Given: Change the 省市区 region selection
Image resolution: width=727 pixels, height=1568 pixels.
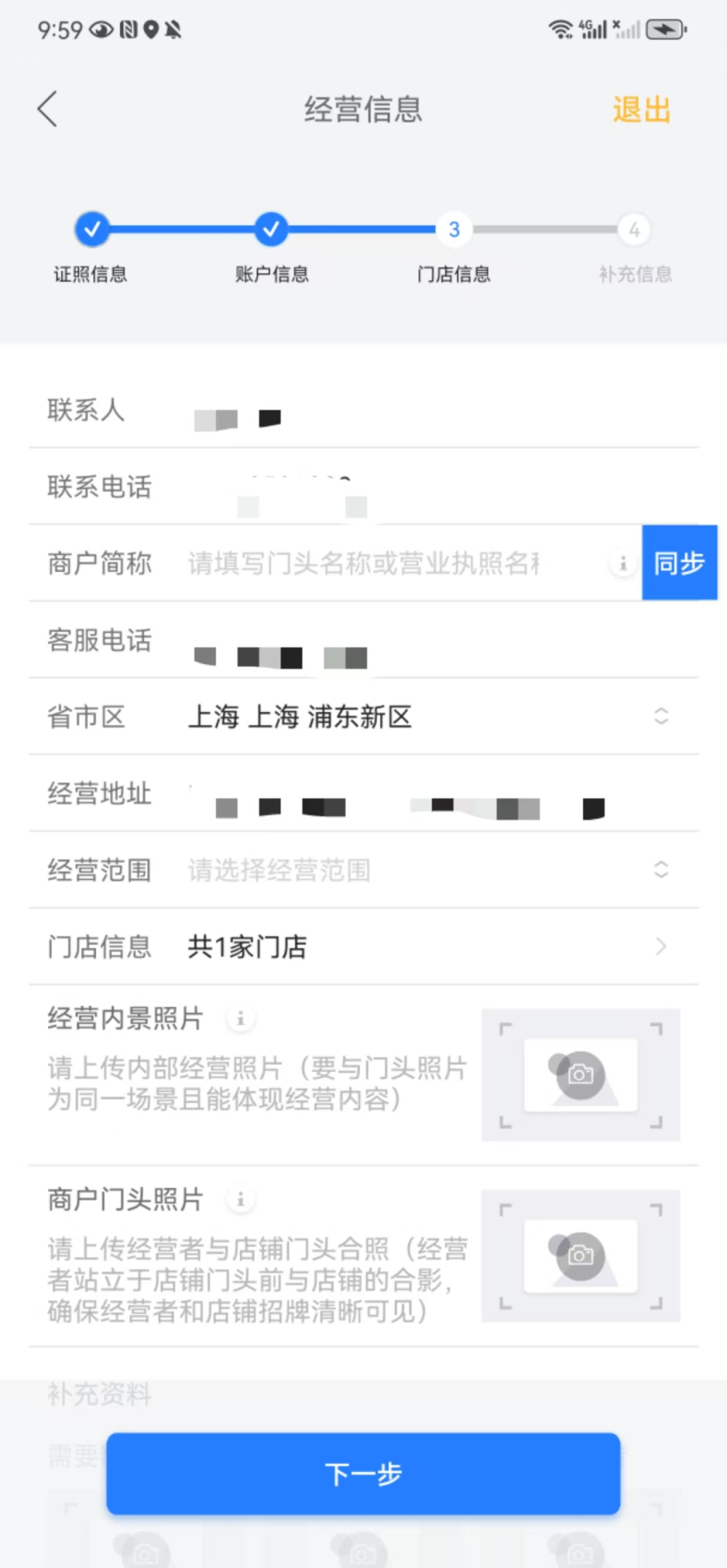Looking at the screenshot, I should [x=422, y=717].
